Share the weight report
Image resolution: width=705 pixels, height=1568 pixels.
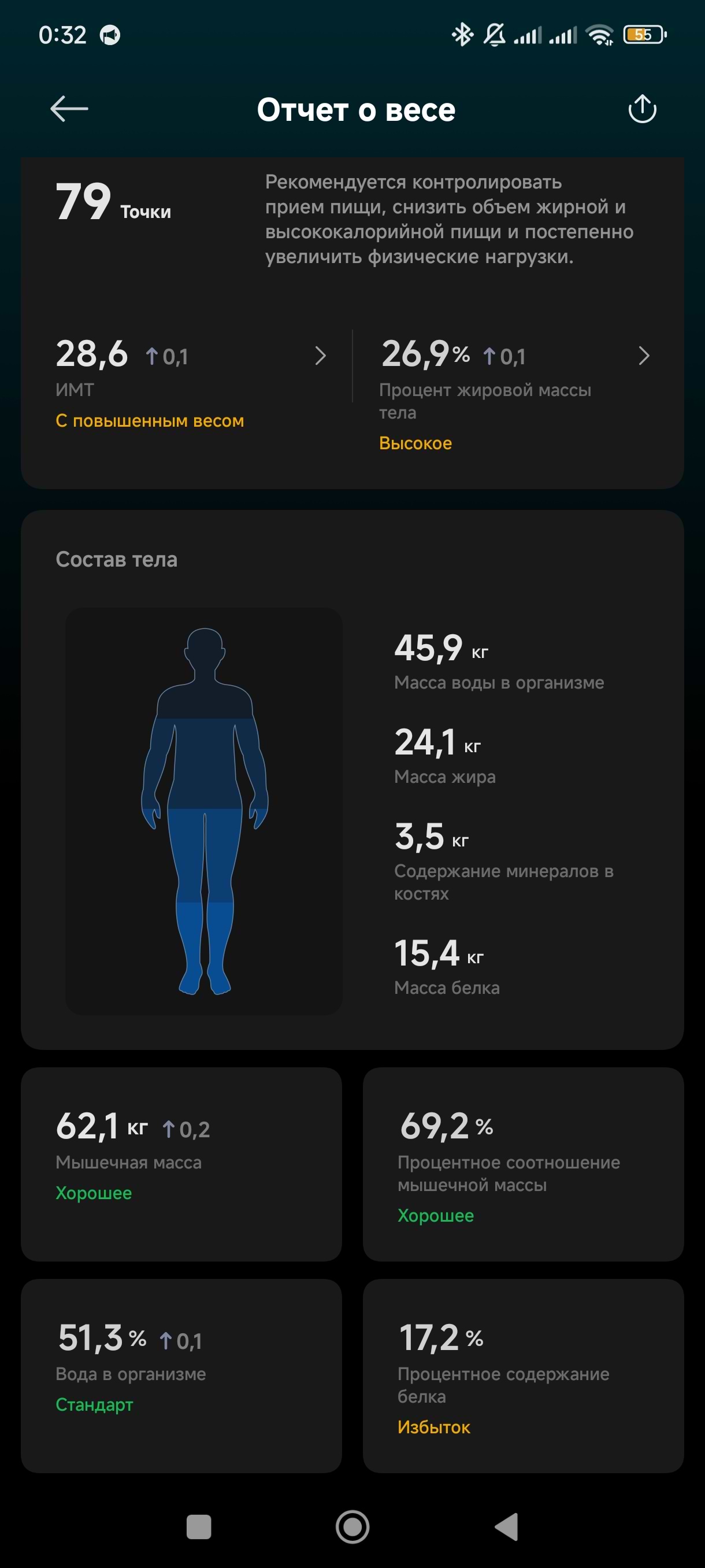(642, 109)
